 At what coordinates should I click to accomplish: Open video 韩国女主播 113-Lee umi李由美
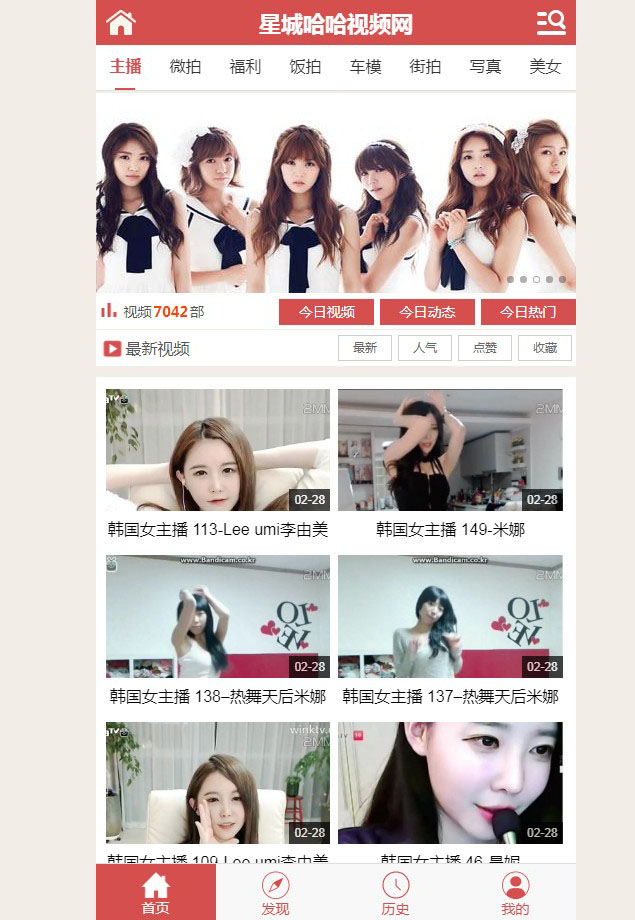(218, 450)
